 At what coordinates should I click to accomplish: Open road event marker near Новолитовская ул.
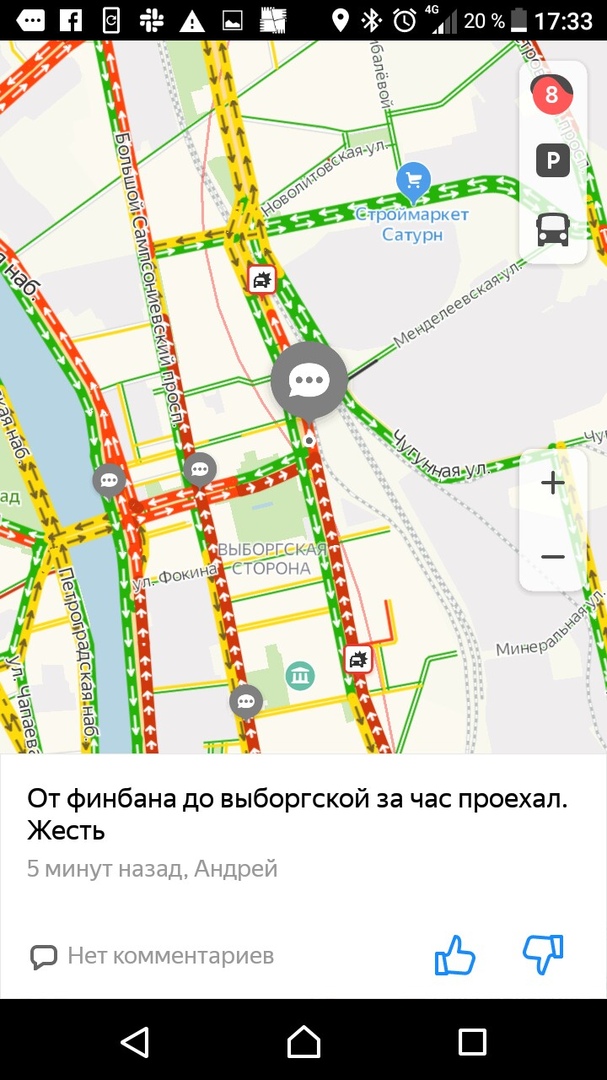pyautogui.click(x=262, y=279)
